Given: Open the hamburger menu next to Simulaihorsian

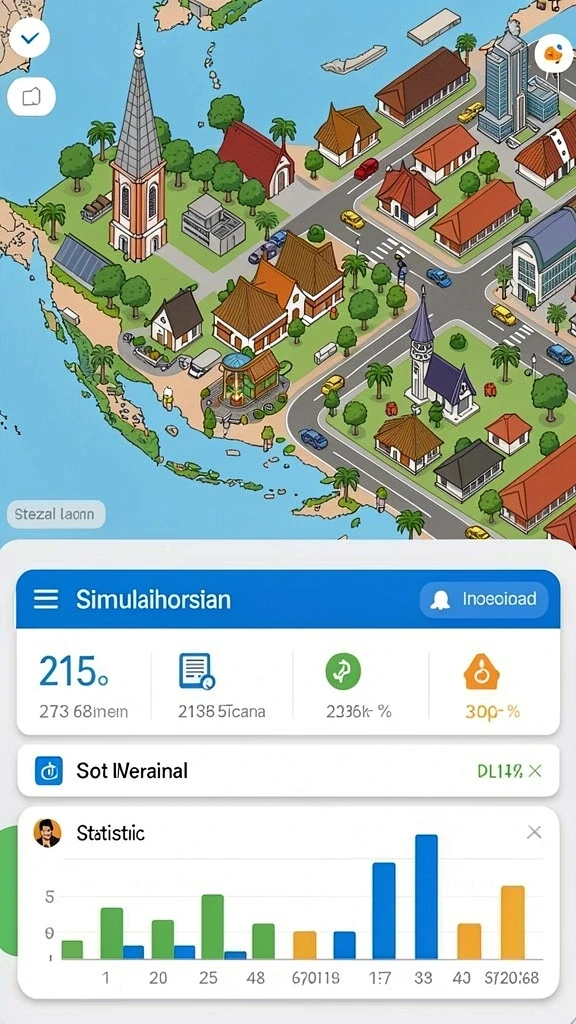Looking at the screenshot, I should [46, 599].
